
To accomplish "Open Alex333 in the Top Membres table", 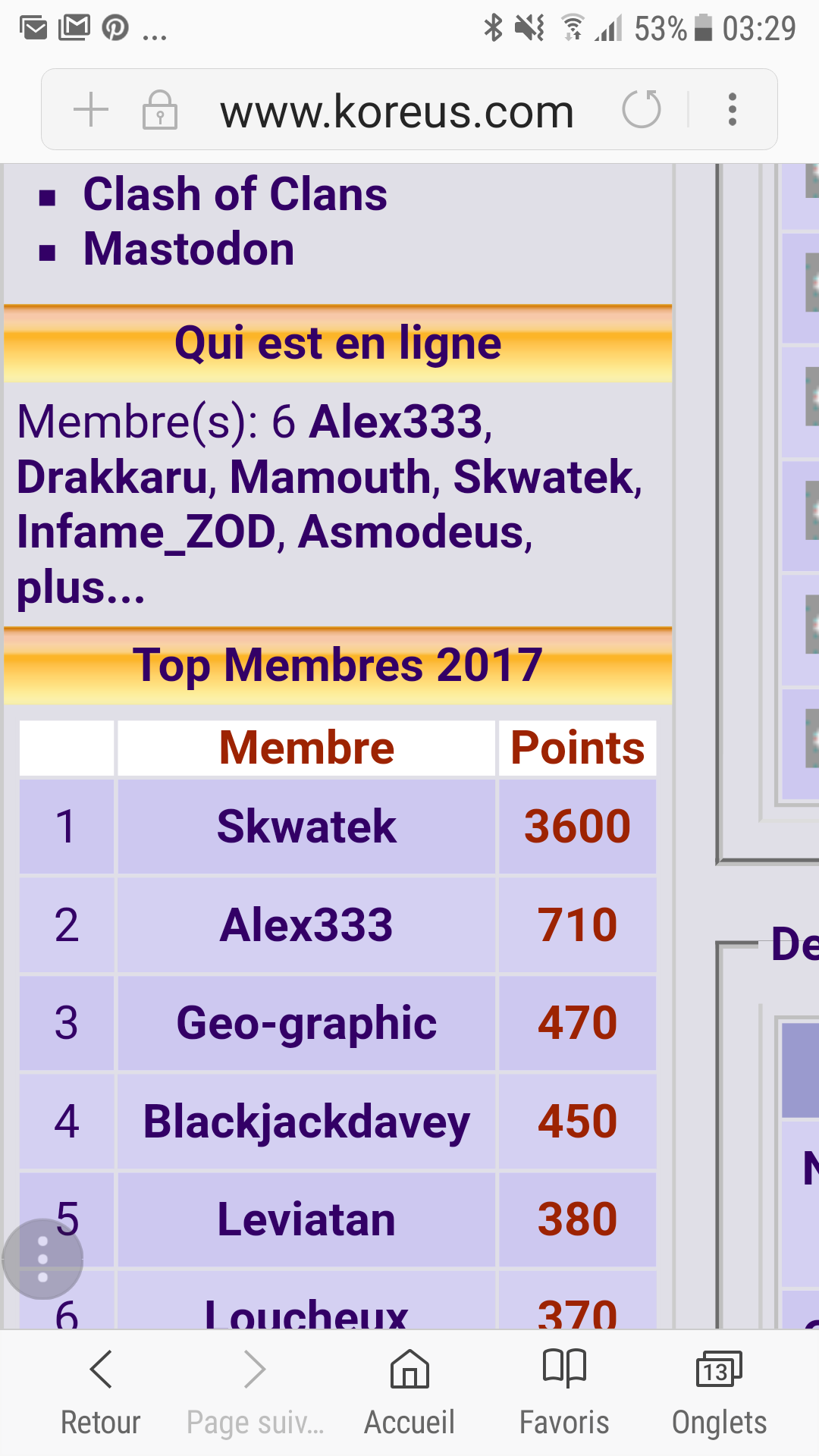I will point(306,925).
